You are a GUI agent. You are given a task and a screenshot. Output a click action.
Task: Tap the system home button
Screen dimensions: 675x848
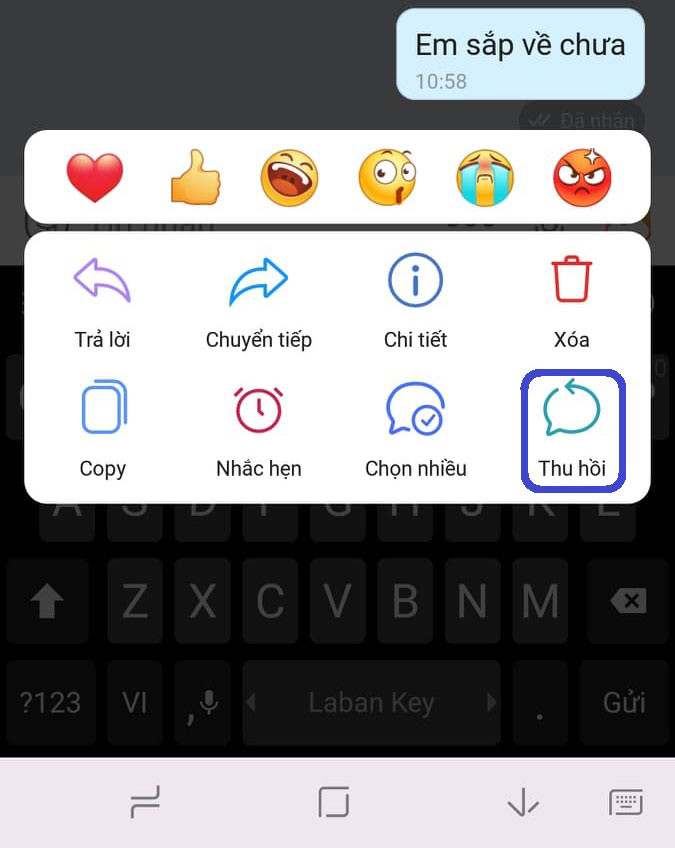tap(334, 802)
